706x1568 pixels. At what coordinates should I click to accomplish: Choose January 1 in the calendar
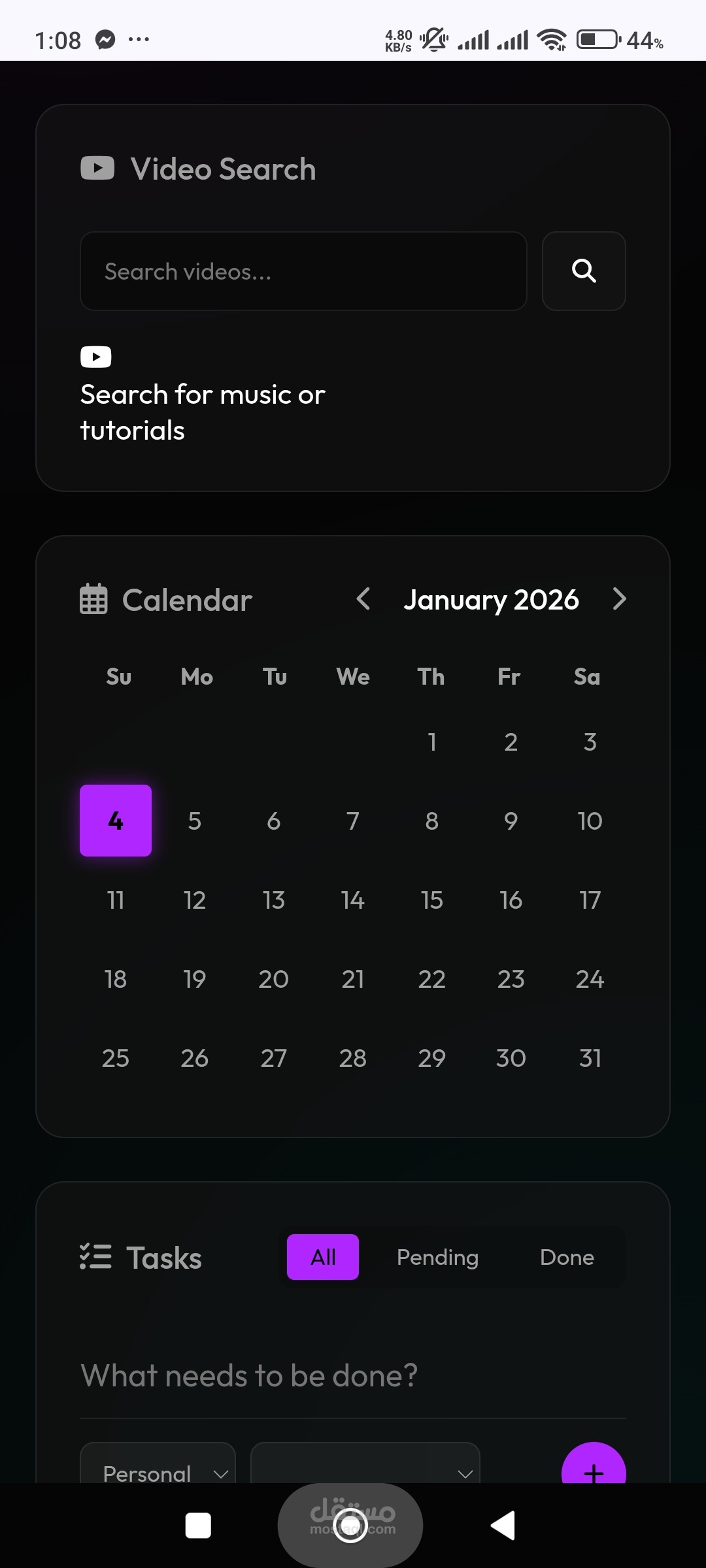[431, 742]
